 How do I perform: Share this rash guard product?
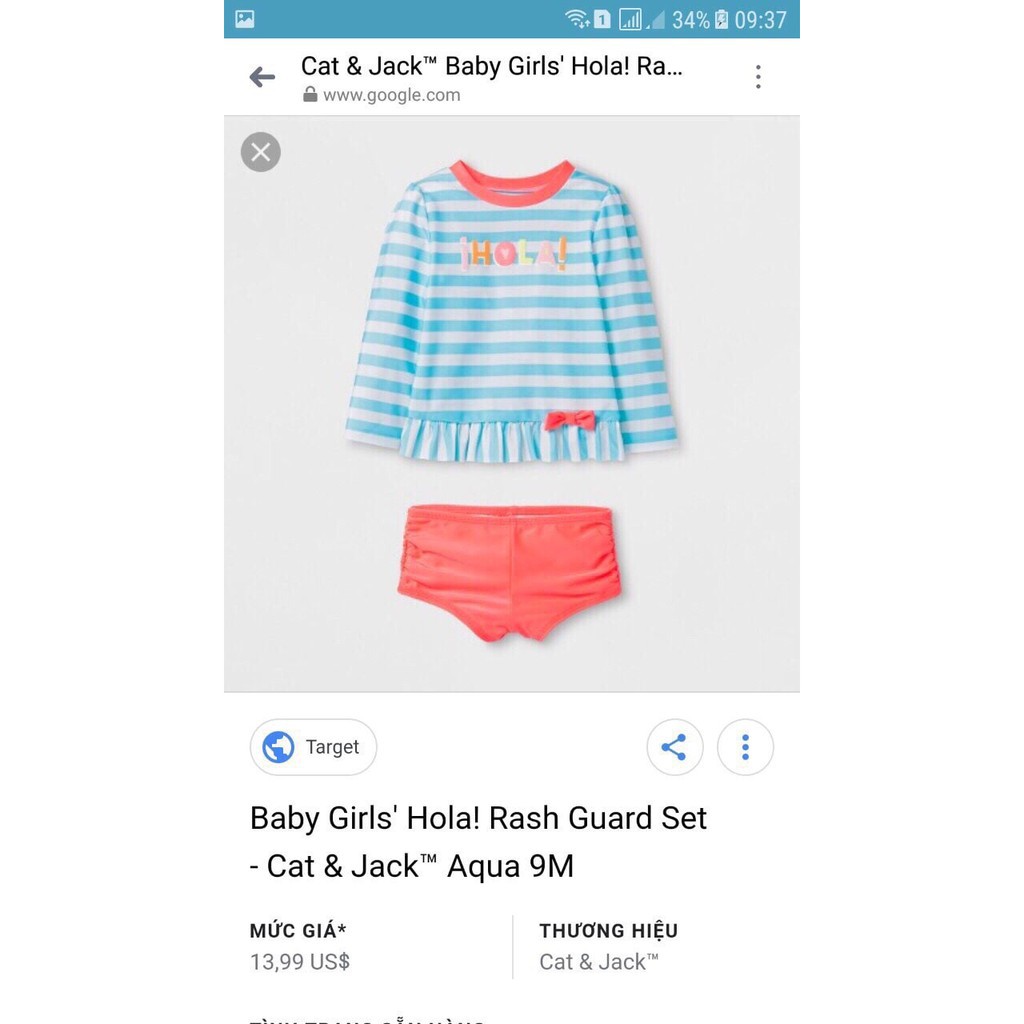click(x=675, y=747)
